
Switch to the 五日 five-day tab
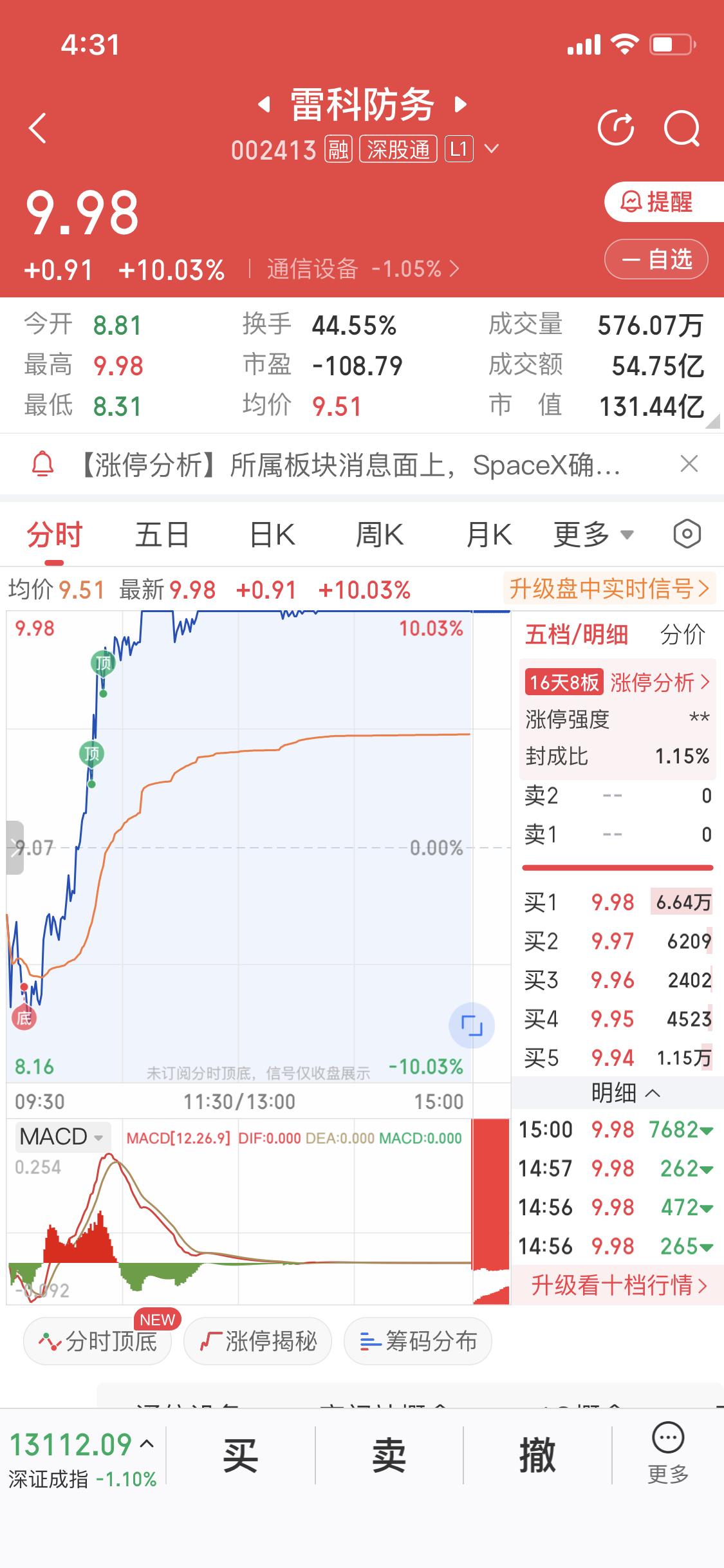163,534
